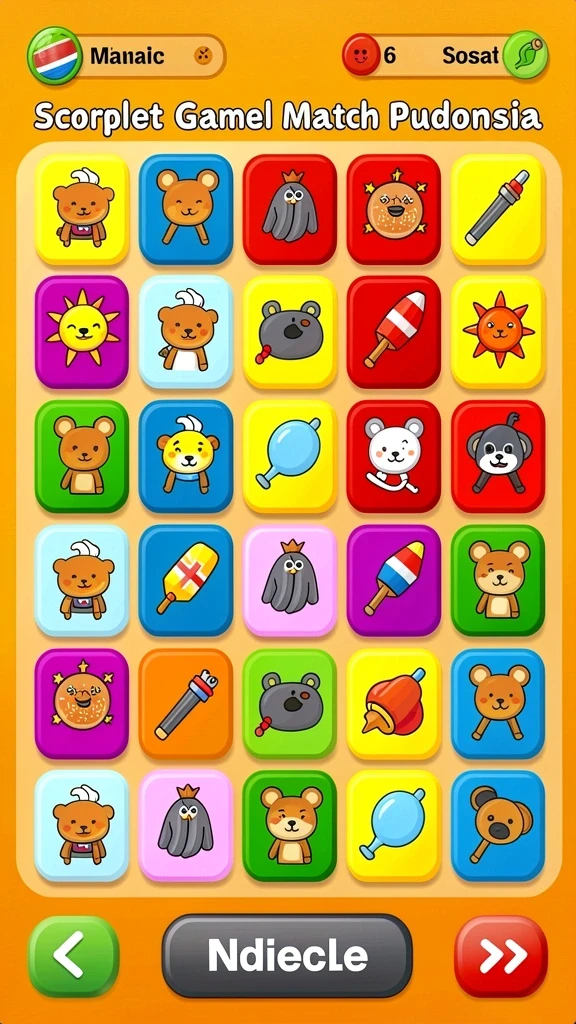Tap the donut face on purple tile
Viewport: 576px width, 1024px height.
[x=82, y=703]
